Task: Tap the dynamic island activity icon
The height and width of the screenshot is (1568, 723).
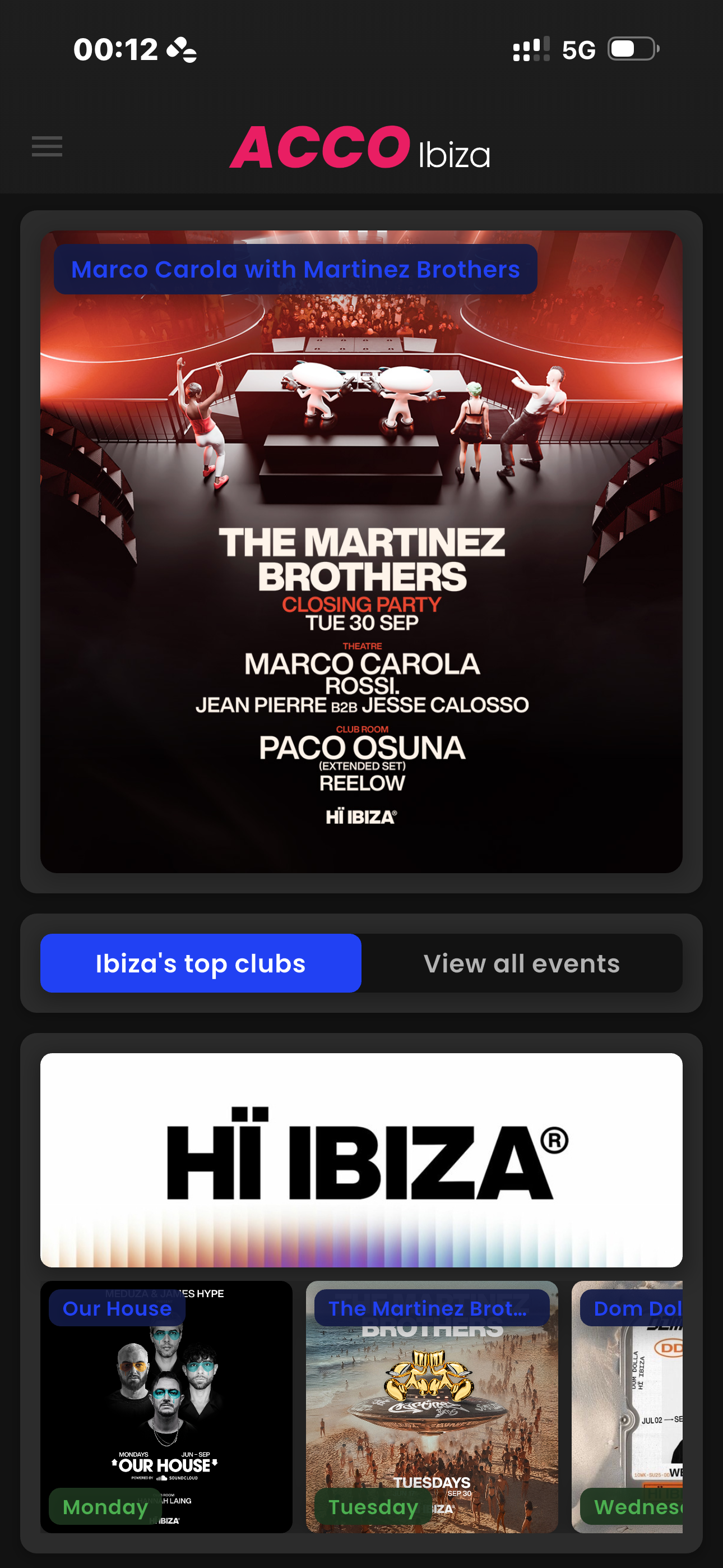Action: tap(180, 50)
